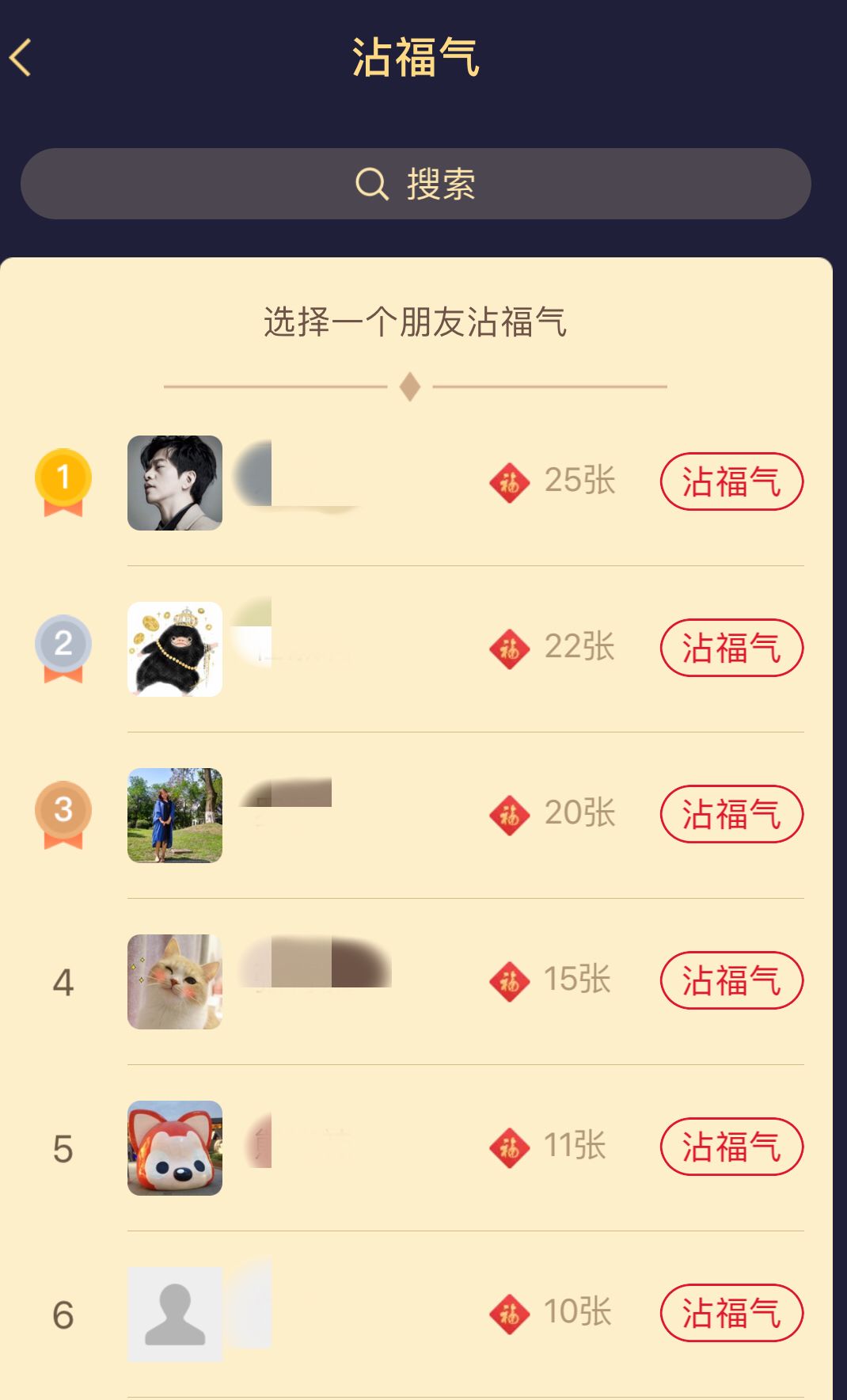Screen dimensions: 847x1400
Task: Click the fox mascot avatar at rank 5
Action: tap(174, 1147)
